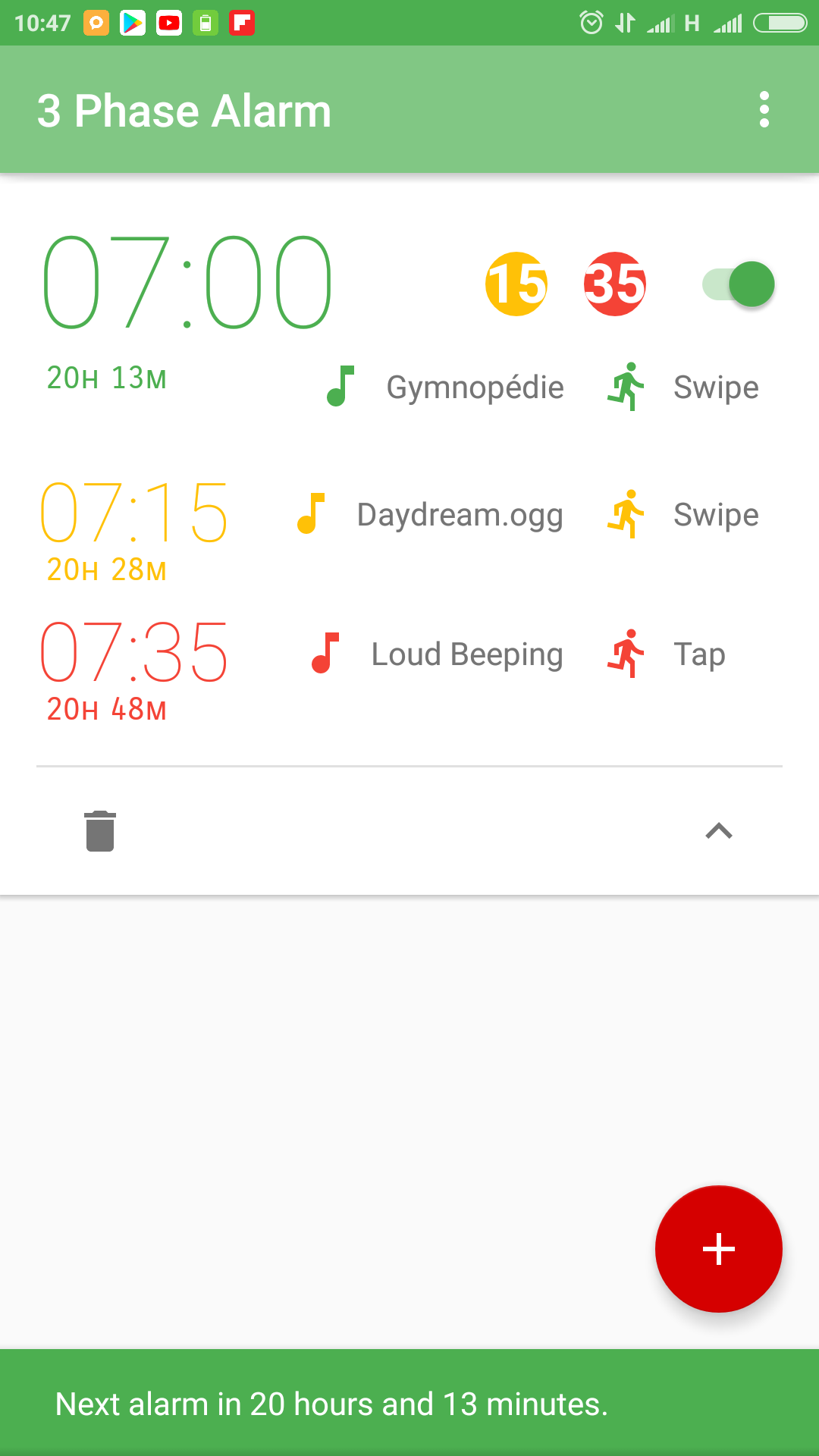Select the Gymnopédie ringtone option
Viewport: 819px width, 1456px height.
[445, 388]
